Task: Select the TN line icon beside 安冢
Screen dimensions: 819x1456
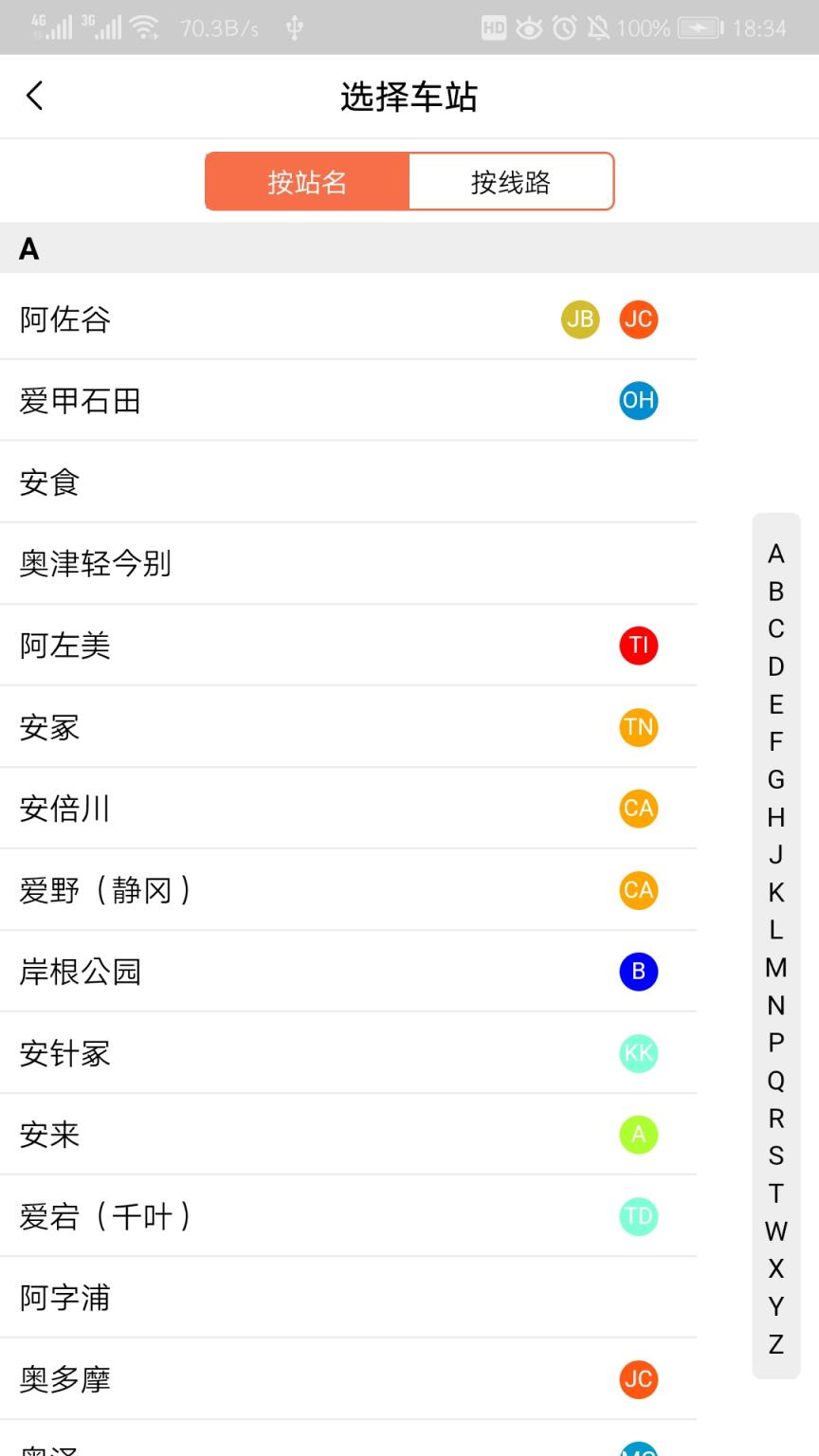Action: click(x=638, y=727)
